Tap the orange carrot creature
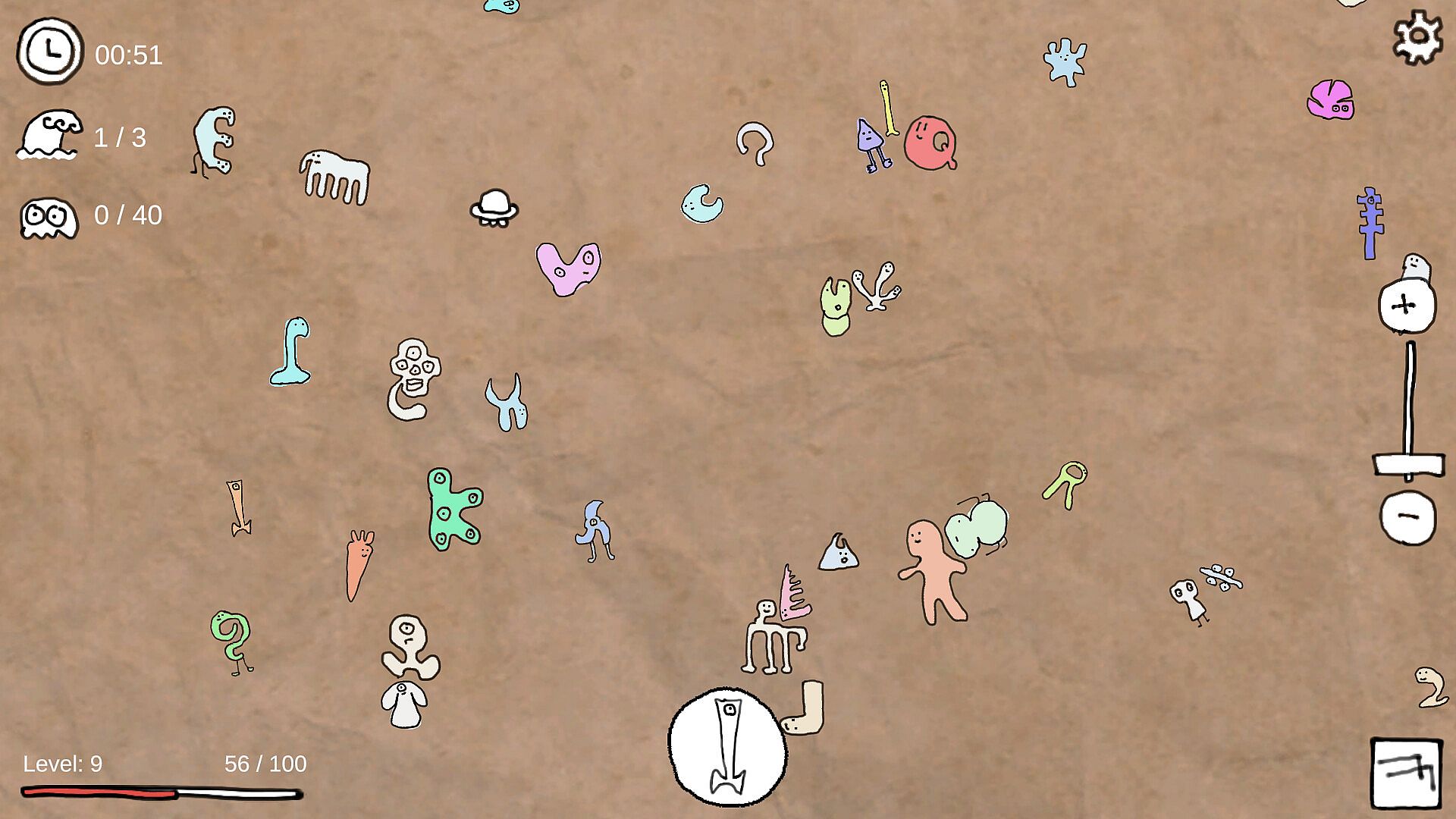 [x=357, y=565]
